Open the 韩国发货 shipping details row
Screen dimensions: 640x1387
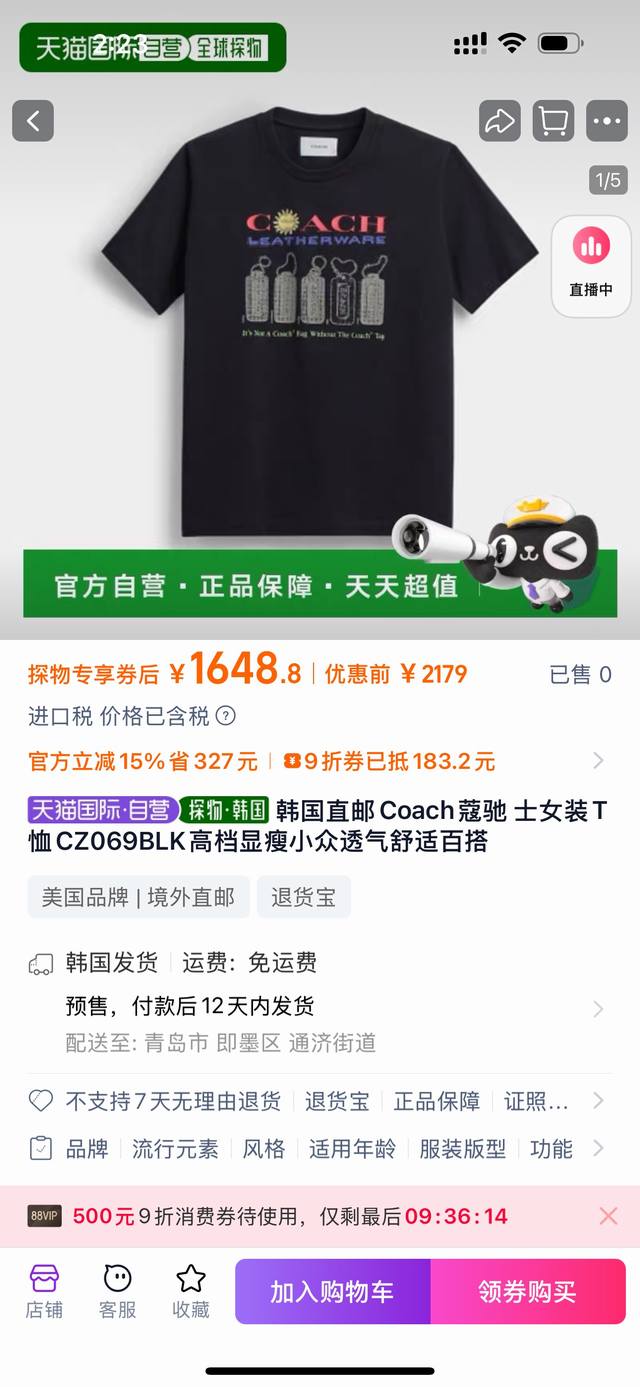(320, 1004)
